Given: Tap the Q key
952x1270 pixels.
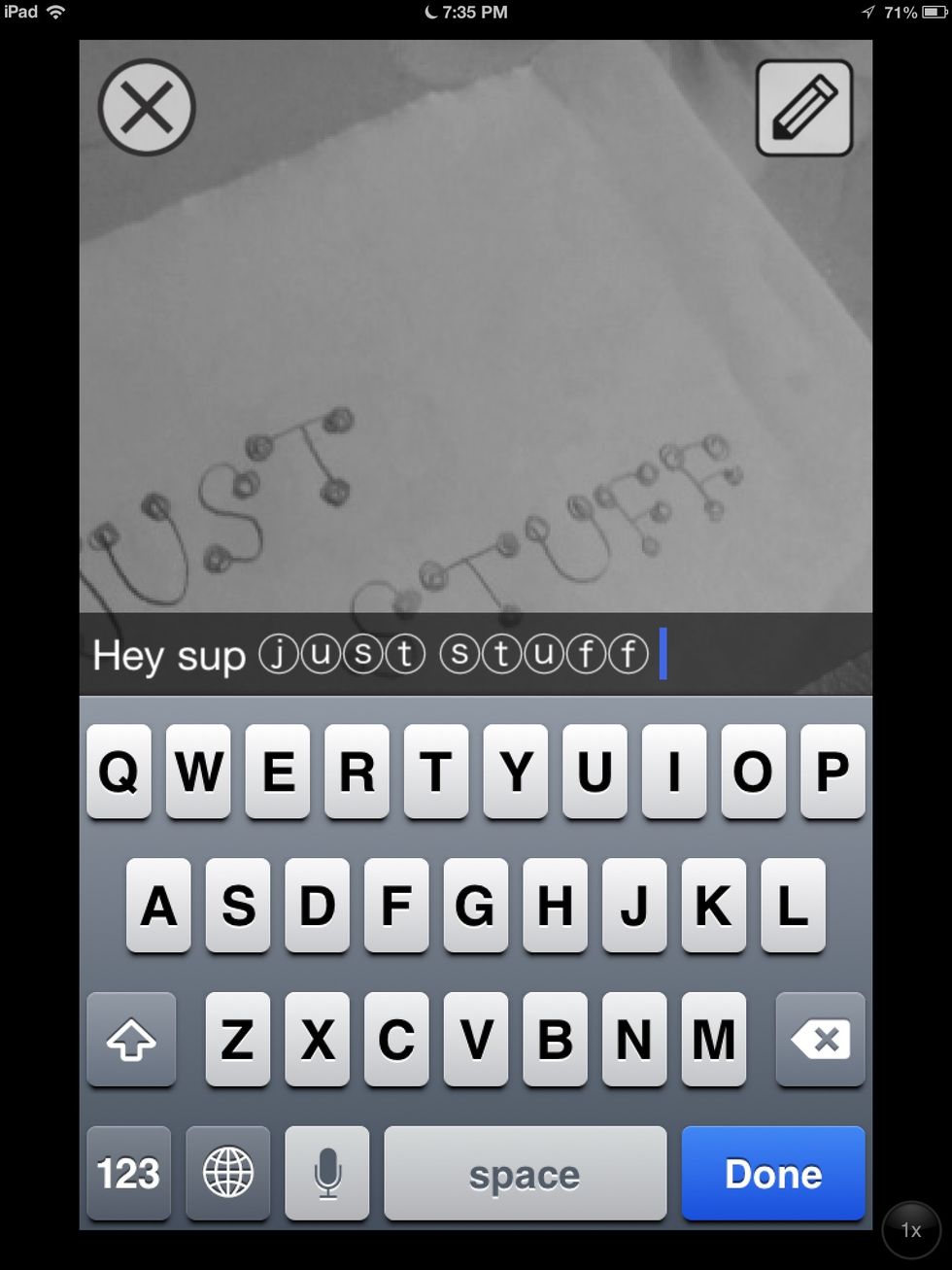Looking at the screenshot, I should tap(118, 772).
